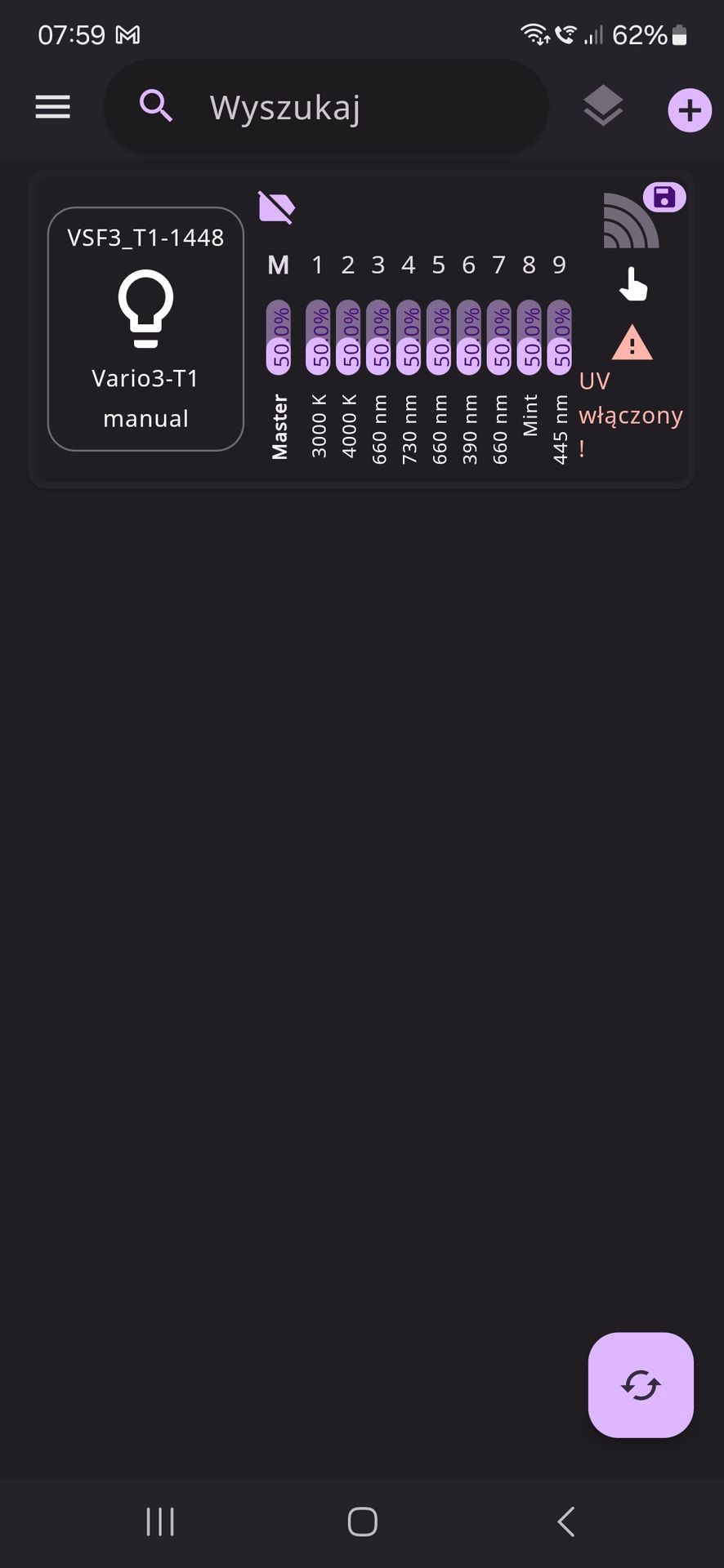Tap the purple save disk icon

(664, 197)
